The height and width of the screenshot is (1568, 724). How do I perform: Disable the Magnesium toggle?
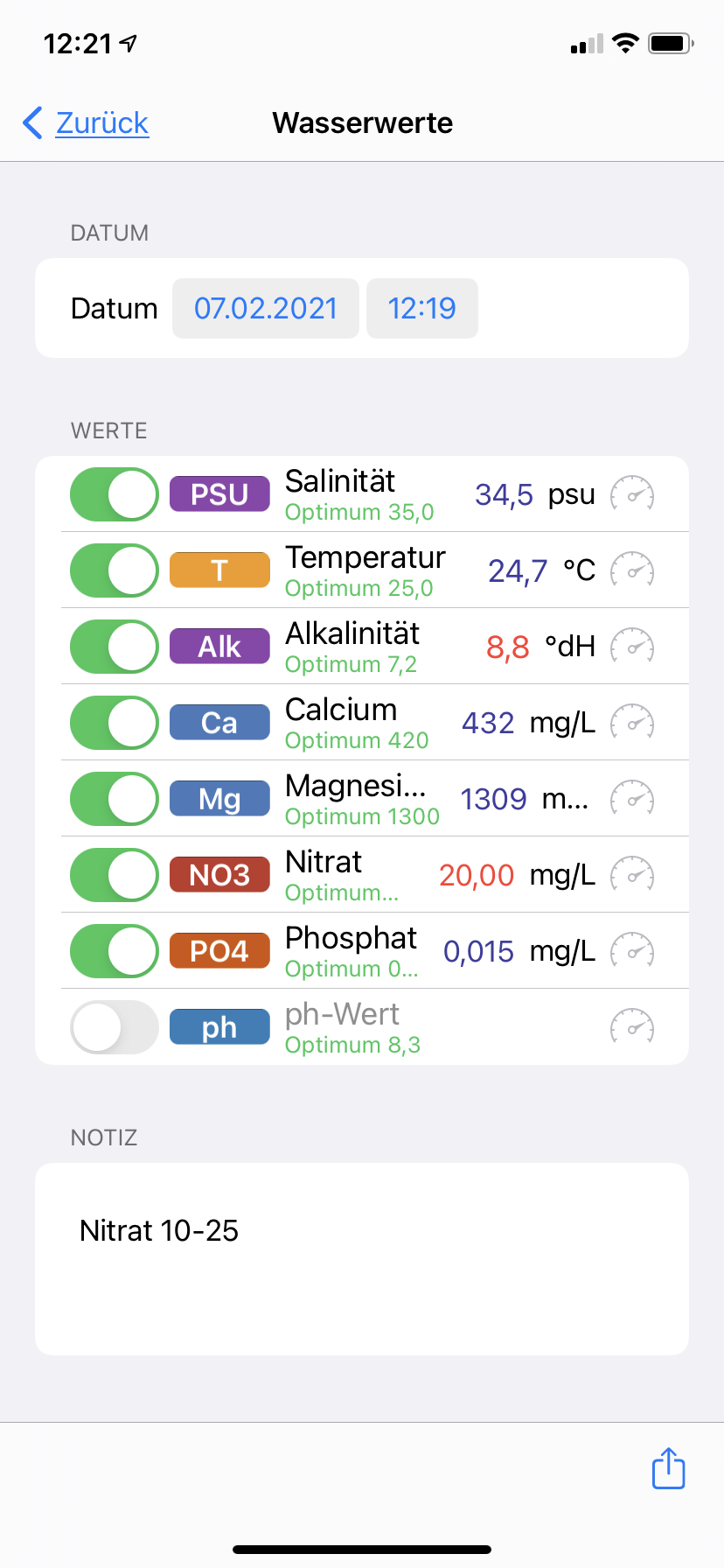115,799
